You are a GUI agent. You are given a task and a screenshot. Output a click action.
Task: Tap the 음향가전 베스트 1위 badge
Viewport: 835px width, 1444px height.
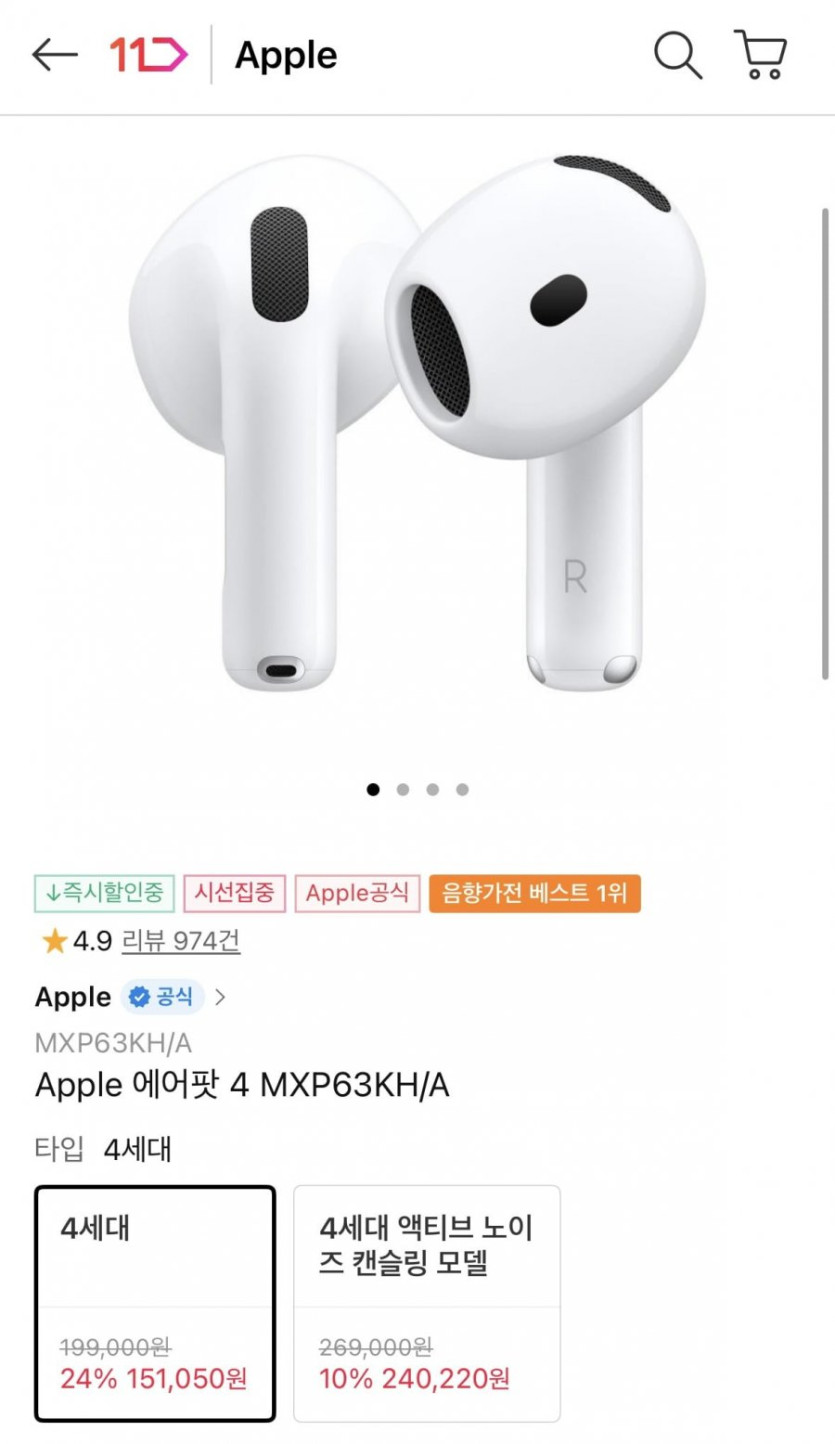pyautogui.click(x=534, y=894)
